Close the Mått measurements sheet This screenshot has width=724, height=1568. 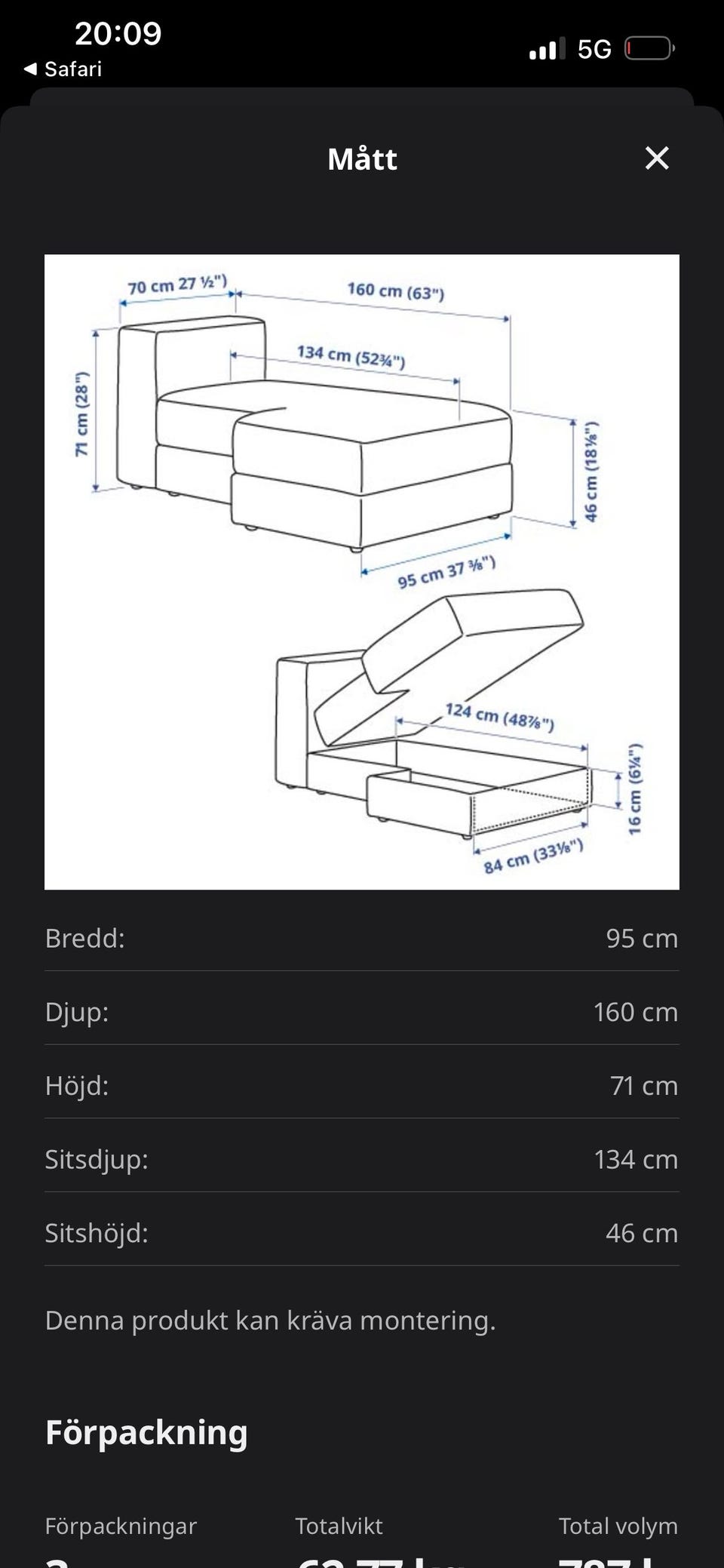click(x=657, y=158)
